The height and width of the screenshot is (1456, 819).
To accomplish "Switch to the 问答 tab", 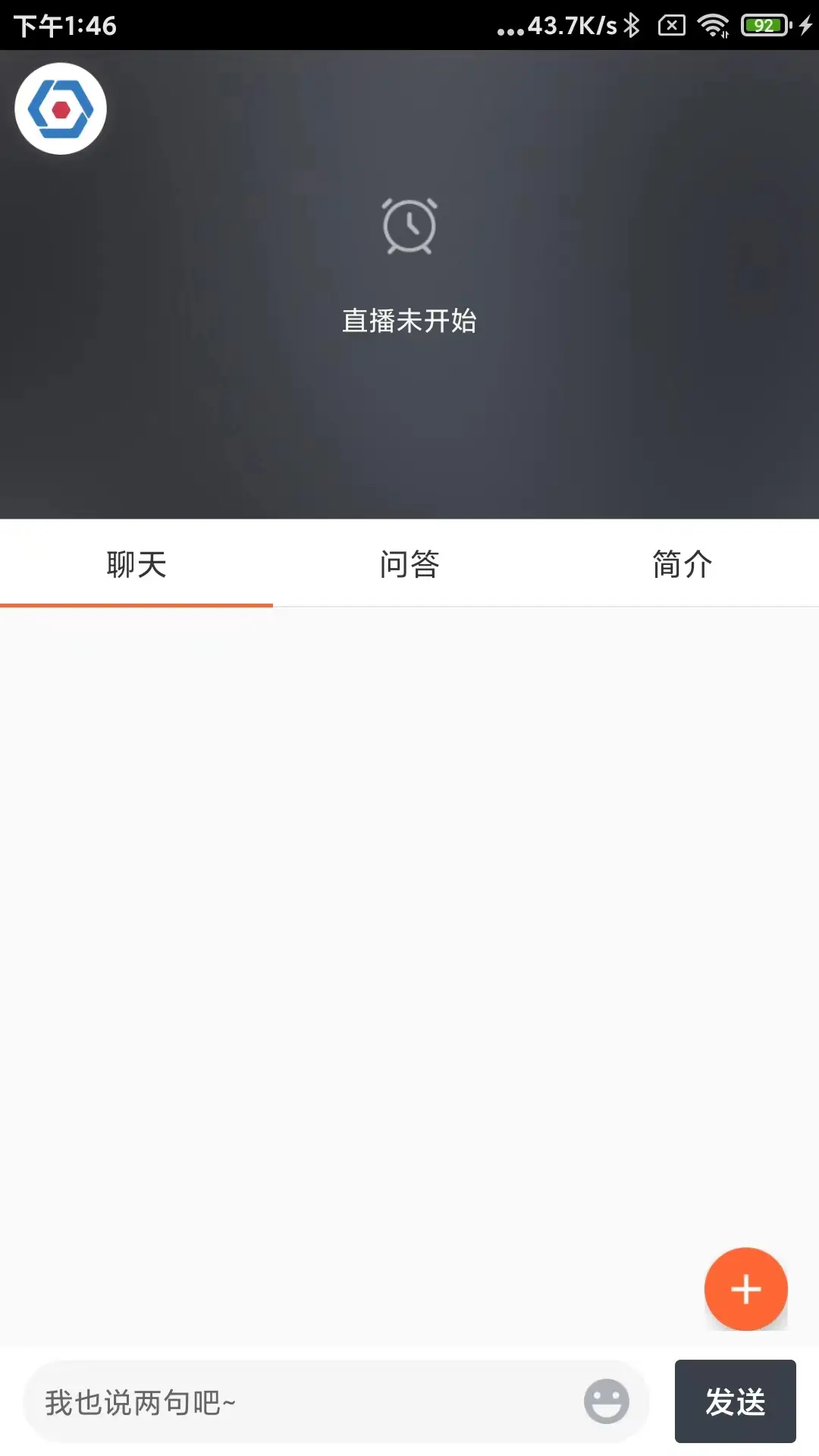I will pos(409,564).
